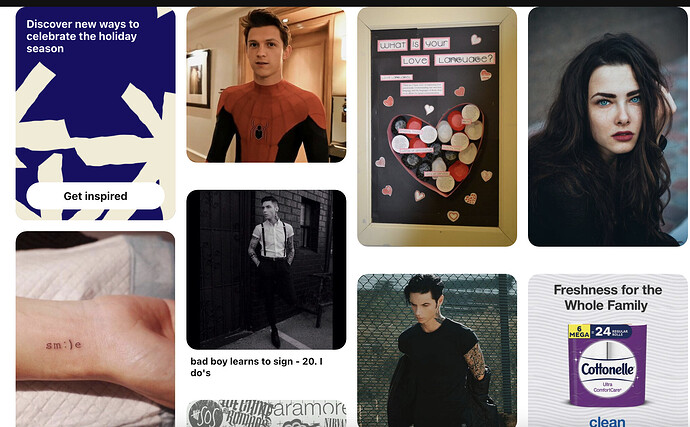Open the blue-eyed woman portrait pin
Viewport: 690px width, 427px height.
click(x=607, y=127)
